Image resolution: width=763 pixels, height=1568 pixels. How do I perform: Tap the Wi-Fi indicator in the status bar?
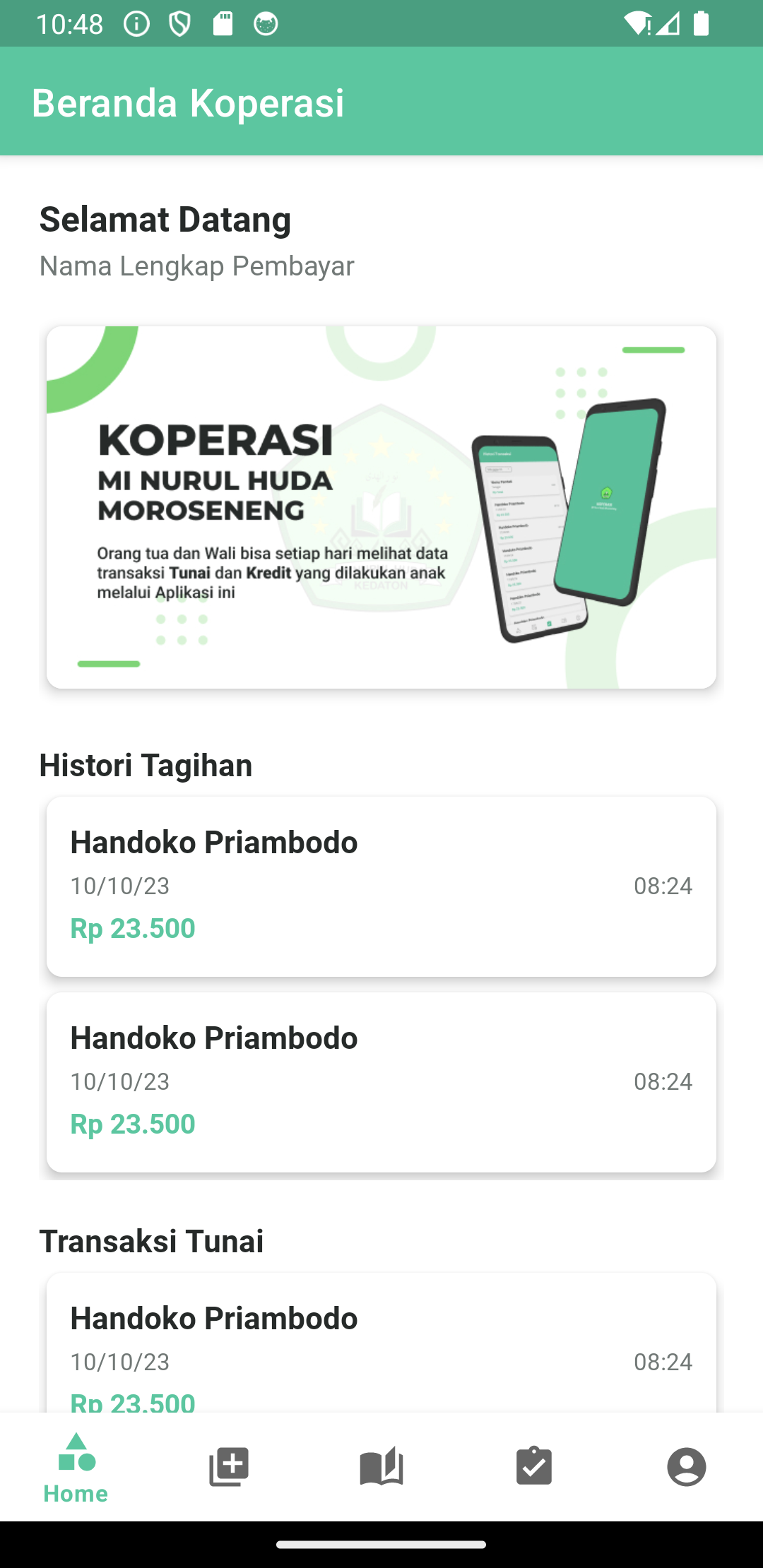[x=634, y=23]
